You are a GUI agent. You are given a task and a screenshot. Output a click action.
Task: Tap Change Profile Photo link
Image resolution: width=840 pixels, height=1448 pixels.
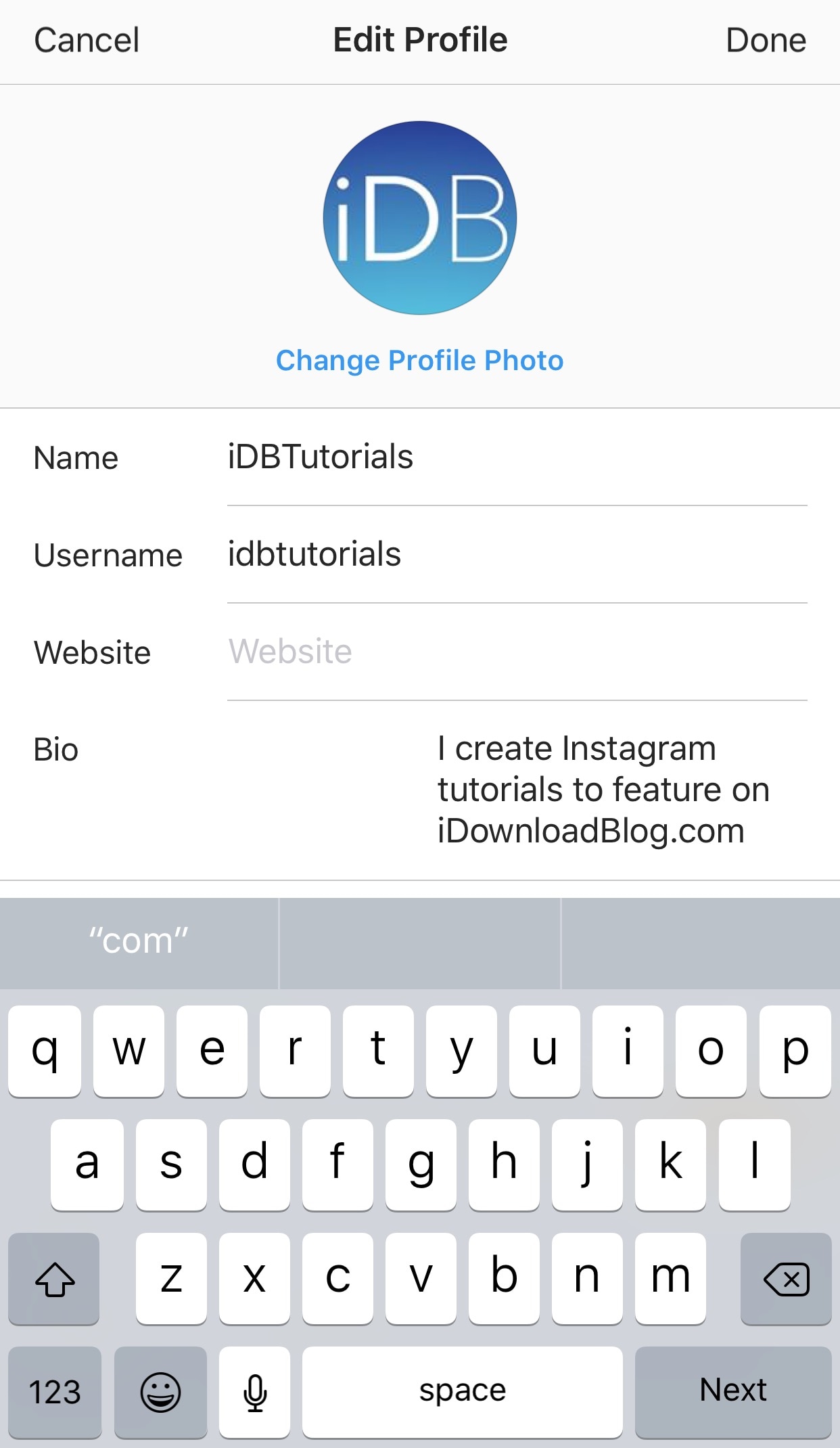(419, 361)
